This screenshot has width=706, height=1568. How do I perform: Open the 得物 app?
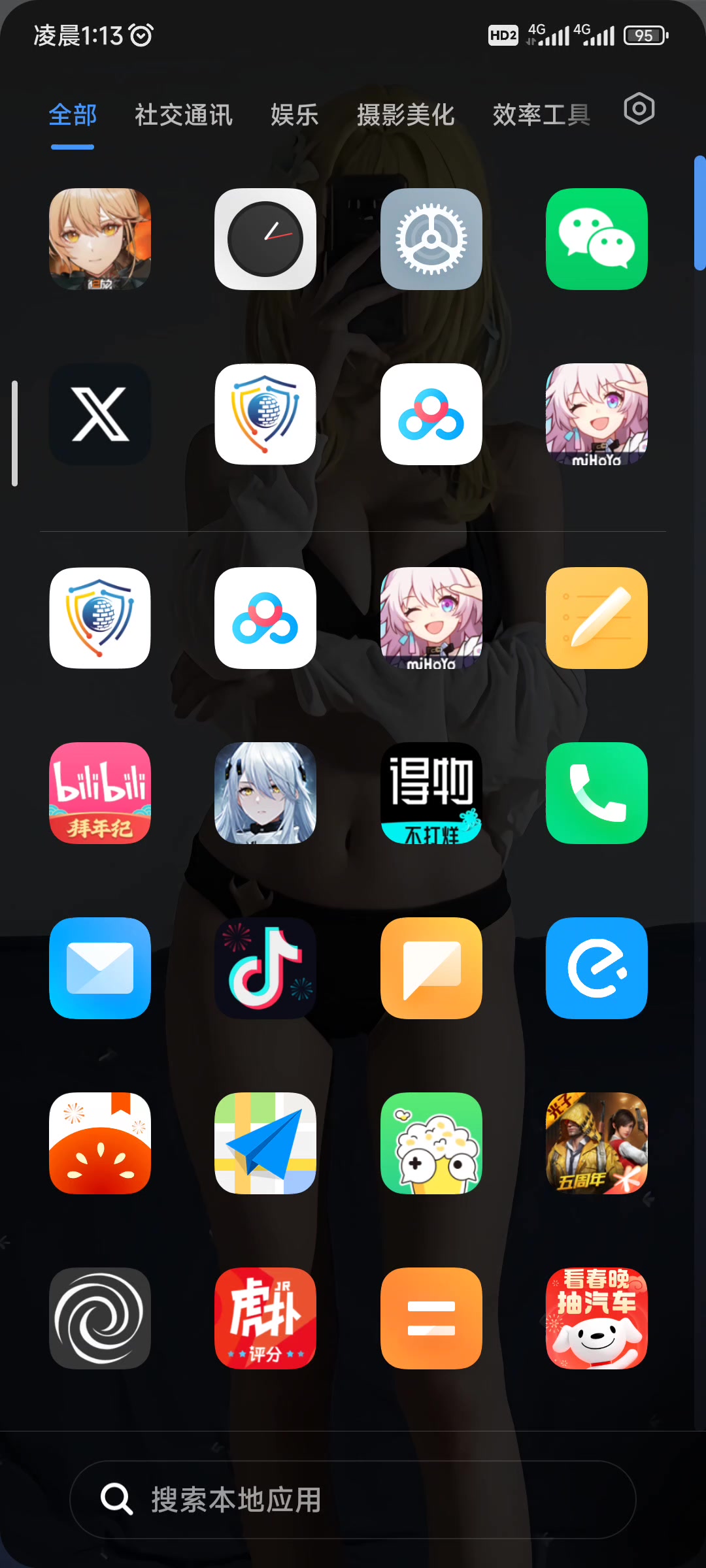[431, 793]
